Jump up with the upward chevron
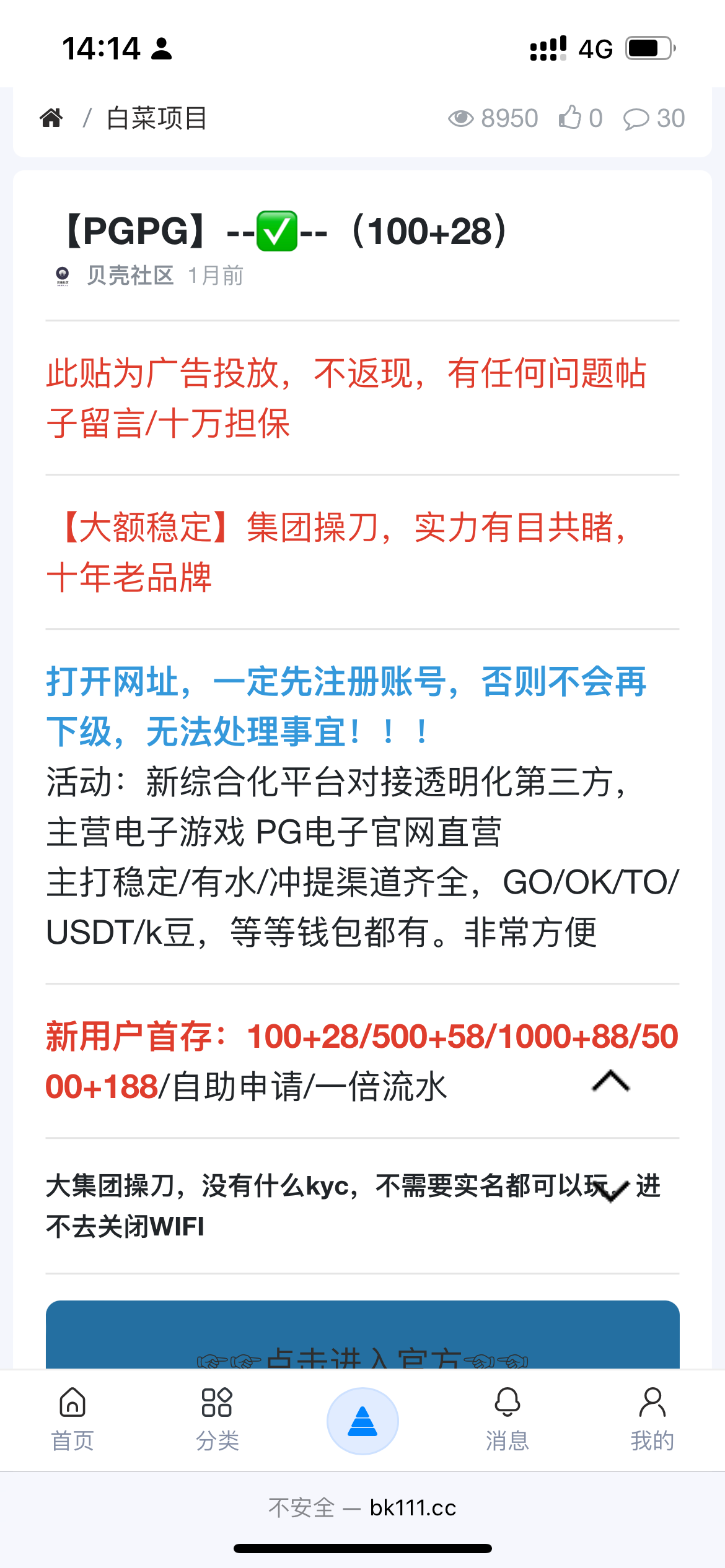Viewport: 725px width, 1568px height. [x=611, y=1081]
